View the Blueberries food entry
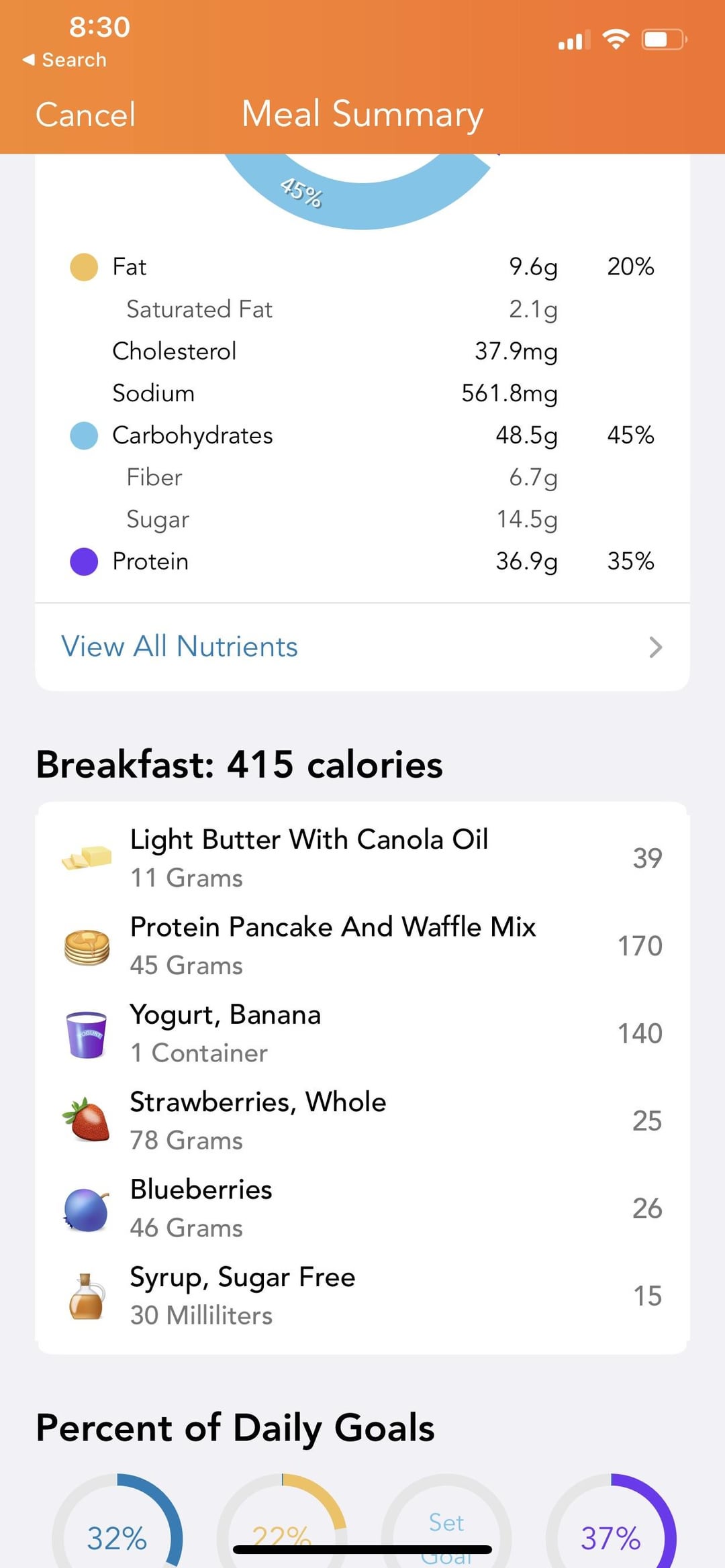 click(x=362, y=1208)
